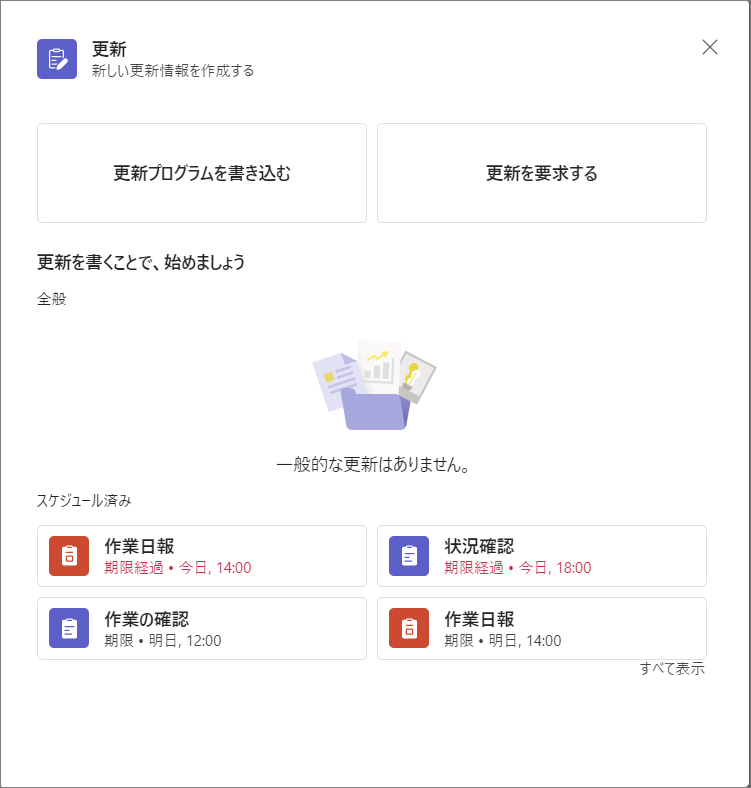Open overdue 作業日報 due today 14:00

click(x=202, y=556)
